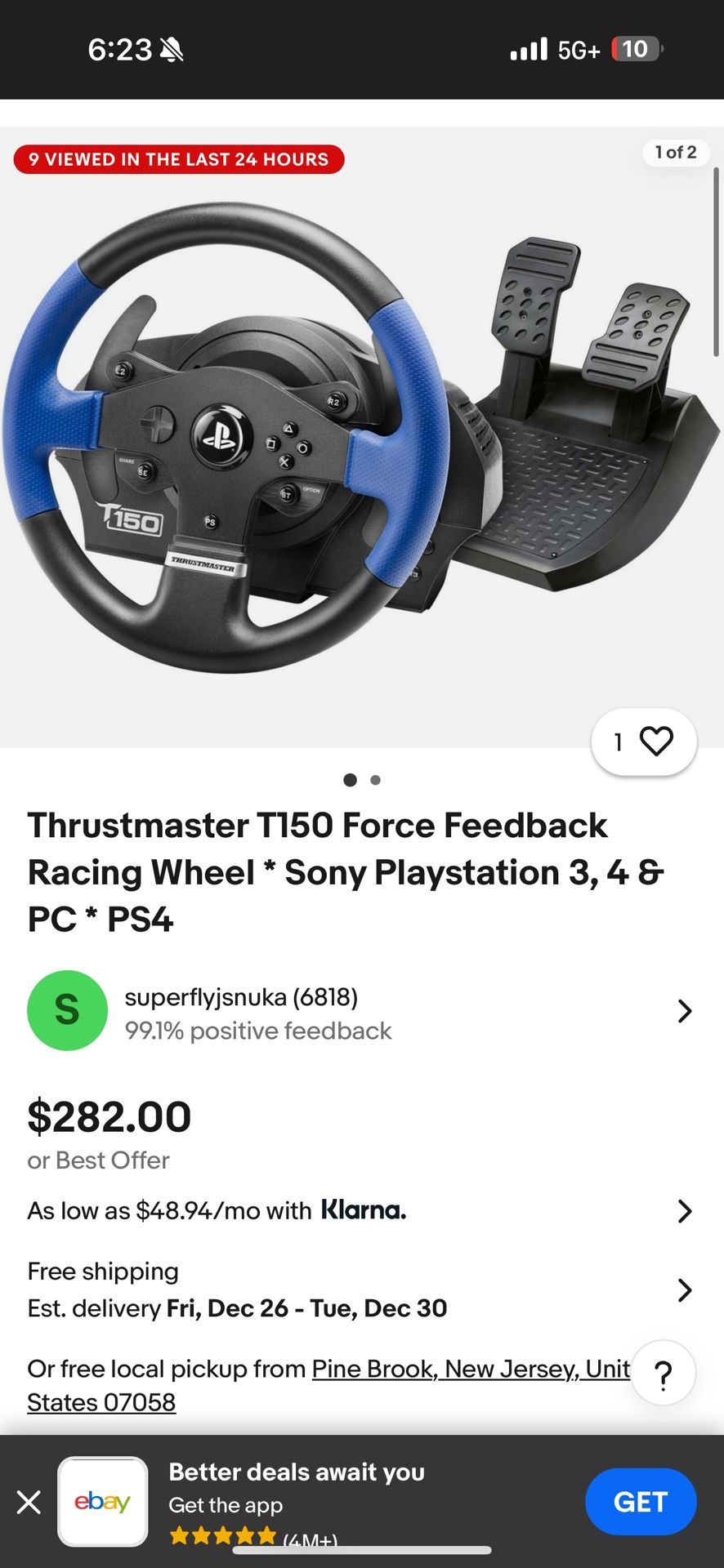Image resolution: width=724 pixels, height=1568 pixels.
Task: Dismiss the eBay app banner
Action: tap(29, 1501)
